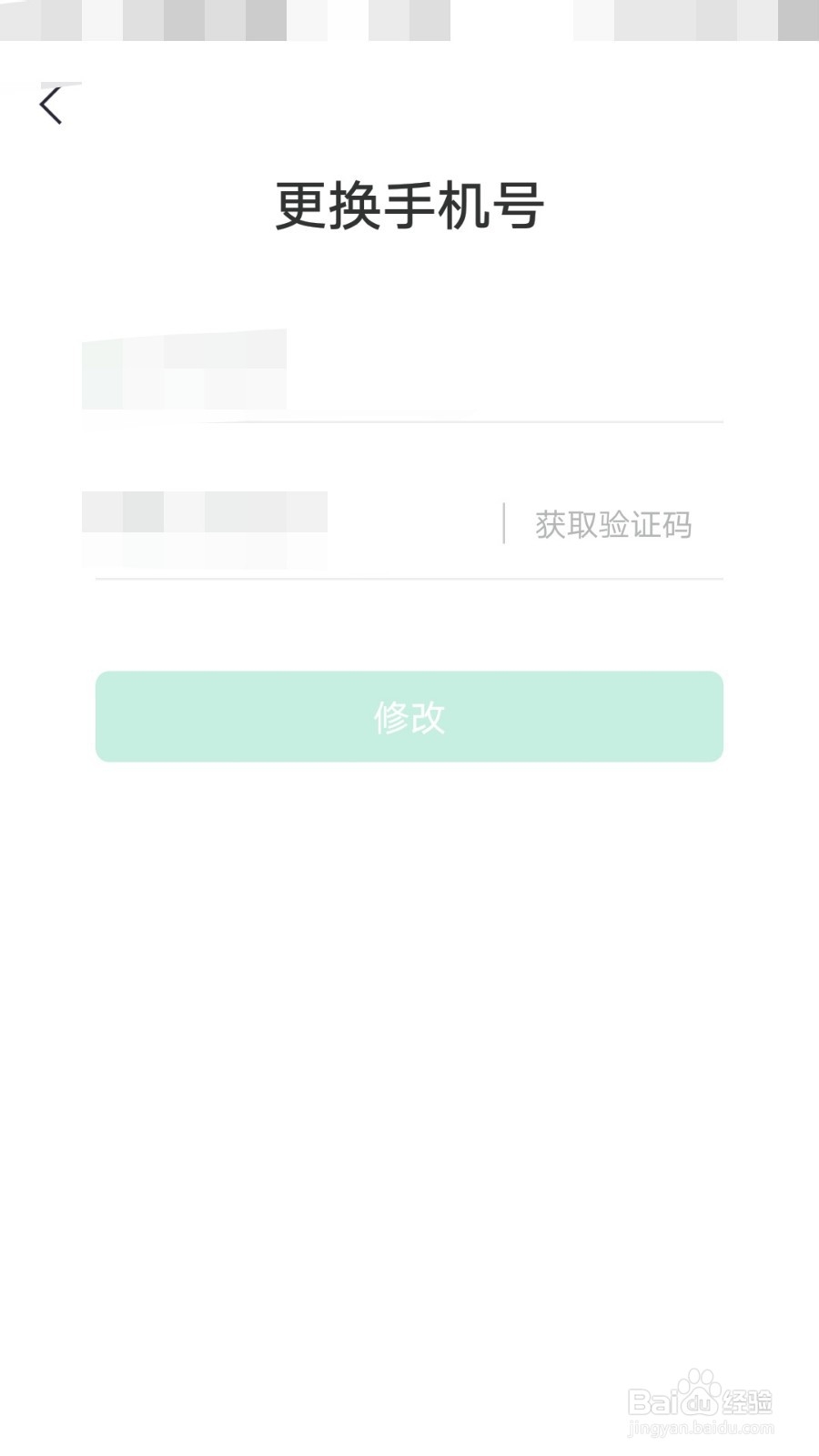Tap the vertical separator before 获取验证码
The height and width of the screenshot is (1456, 819).
point(506,525)
